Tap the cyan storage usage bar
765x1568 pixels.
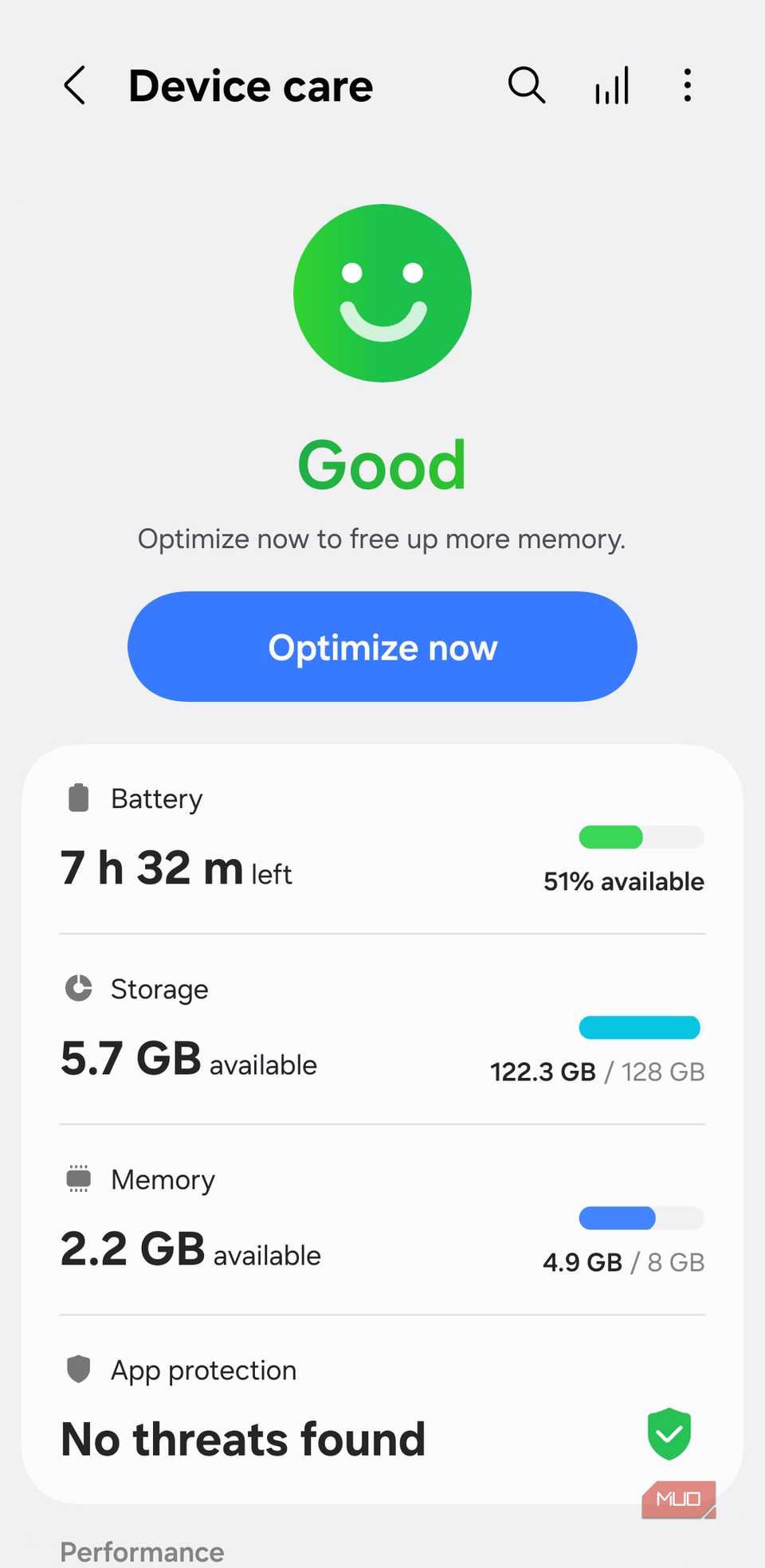[641, 1028]
